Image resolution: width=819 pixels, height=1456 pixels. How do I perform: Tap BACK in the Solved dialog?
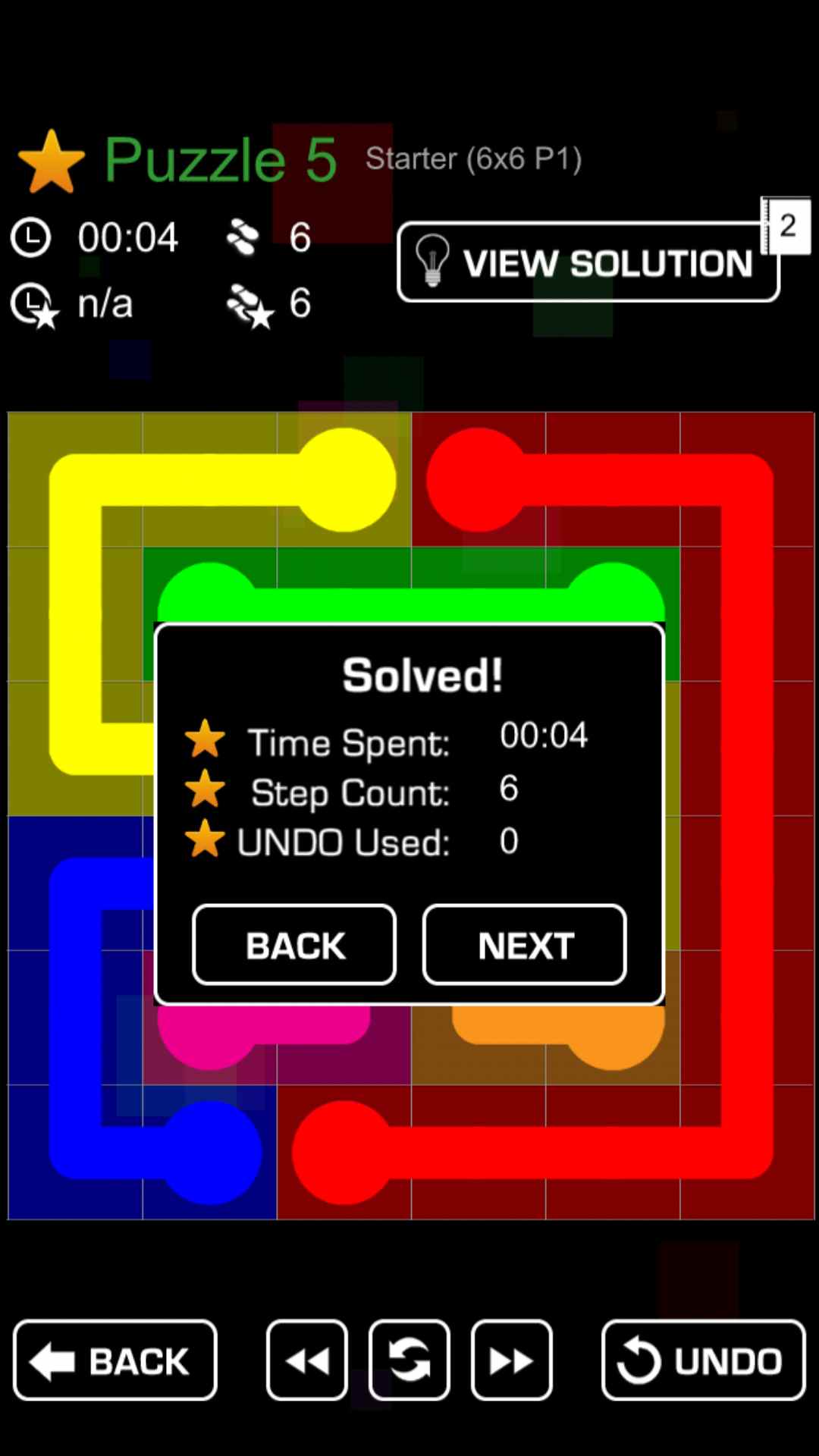click(294, 945)
